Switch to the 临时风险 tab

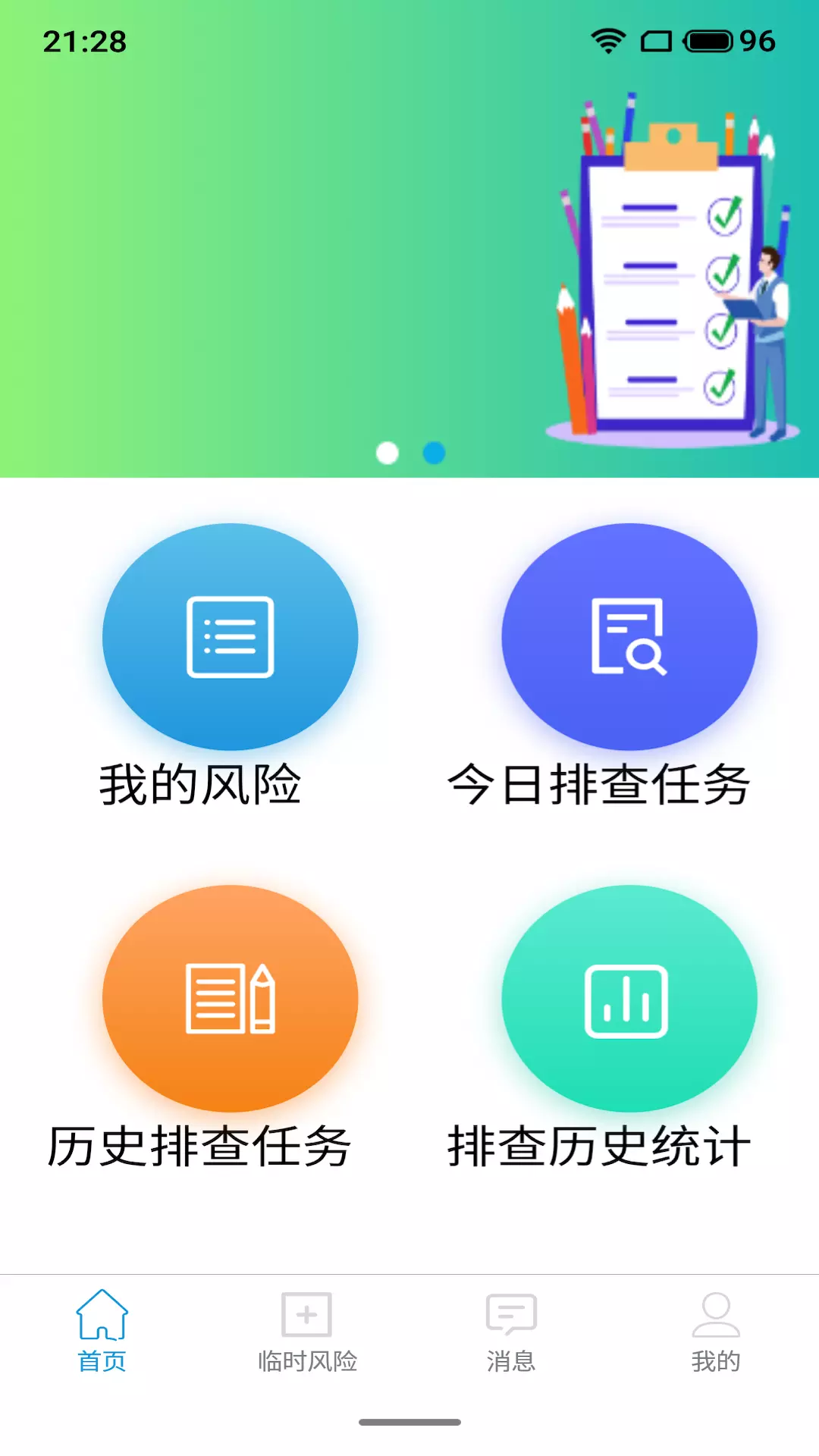tap(307, 1332)
